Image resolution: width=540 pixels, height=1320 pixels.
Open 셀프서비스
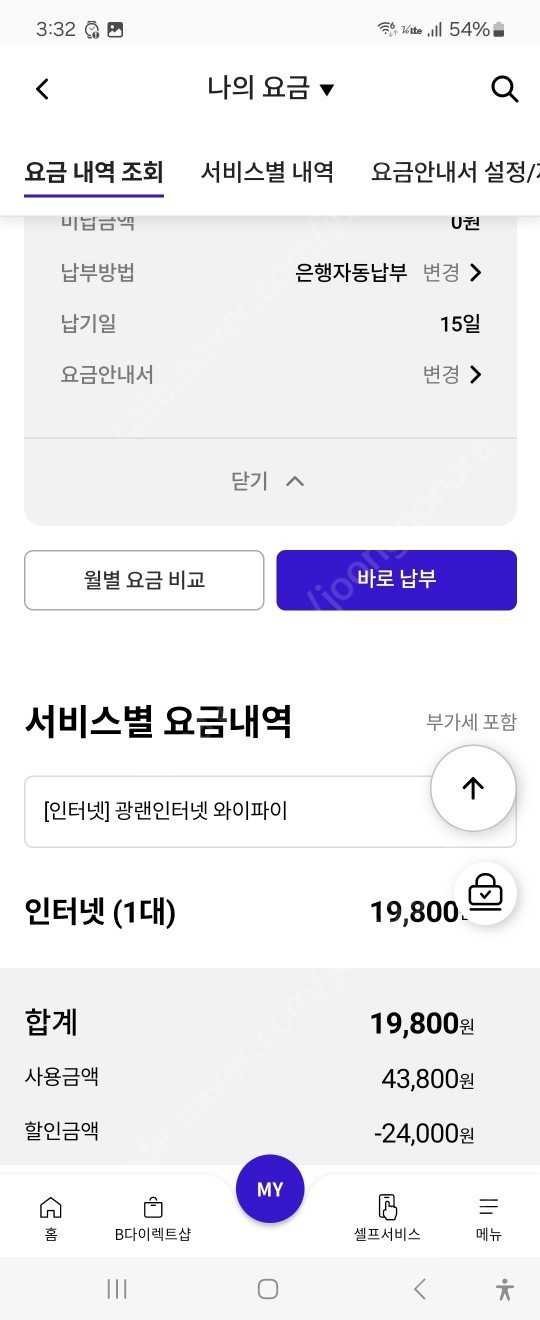click(387, 1217)
